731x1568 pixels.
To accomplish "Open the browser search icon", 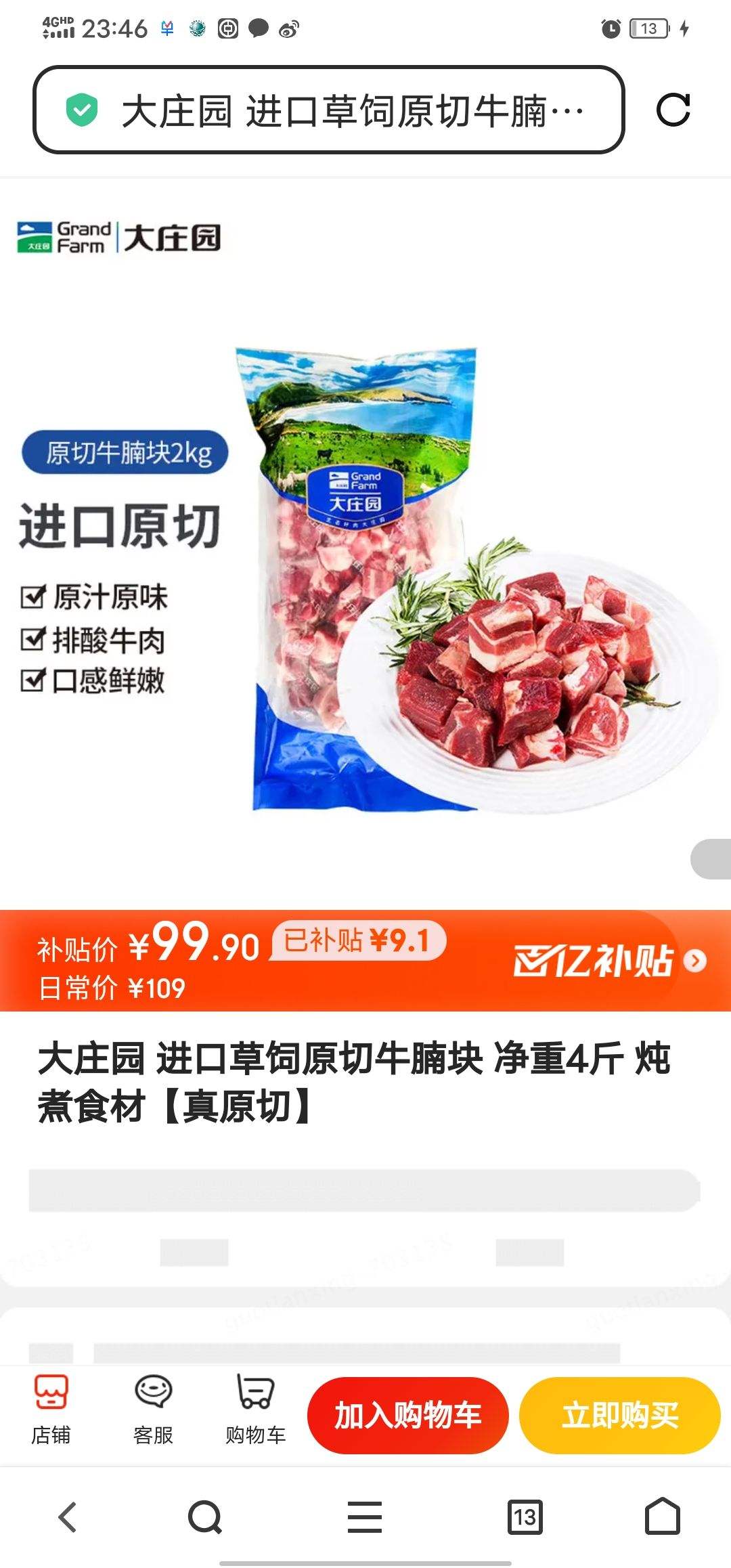I will (204, 1517).
